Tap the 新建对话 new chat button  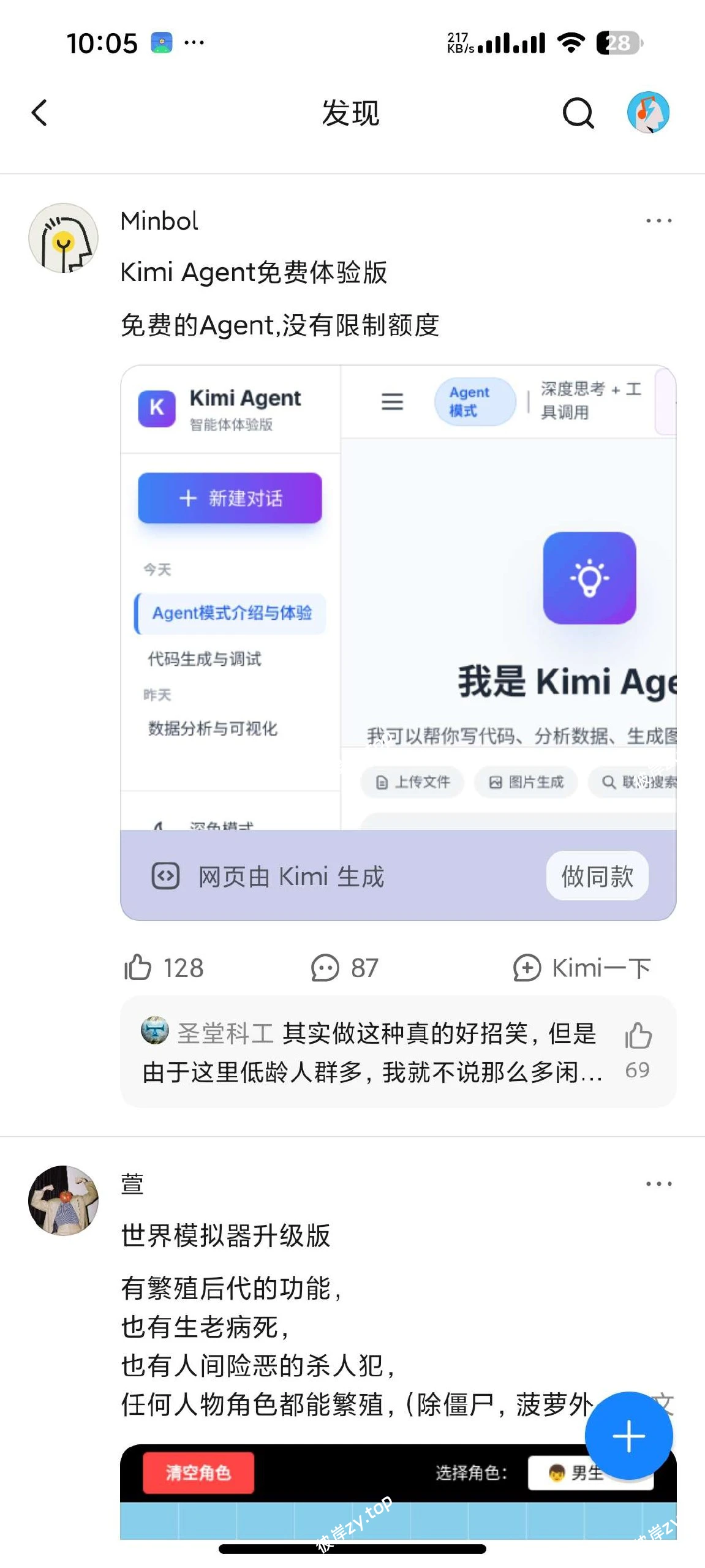click(x=230, y=498)
